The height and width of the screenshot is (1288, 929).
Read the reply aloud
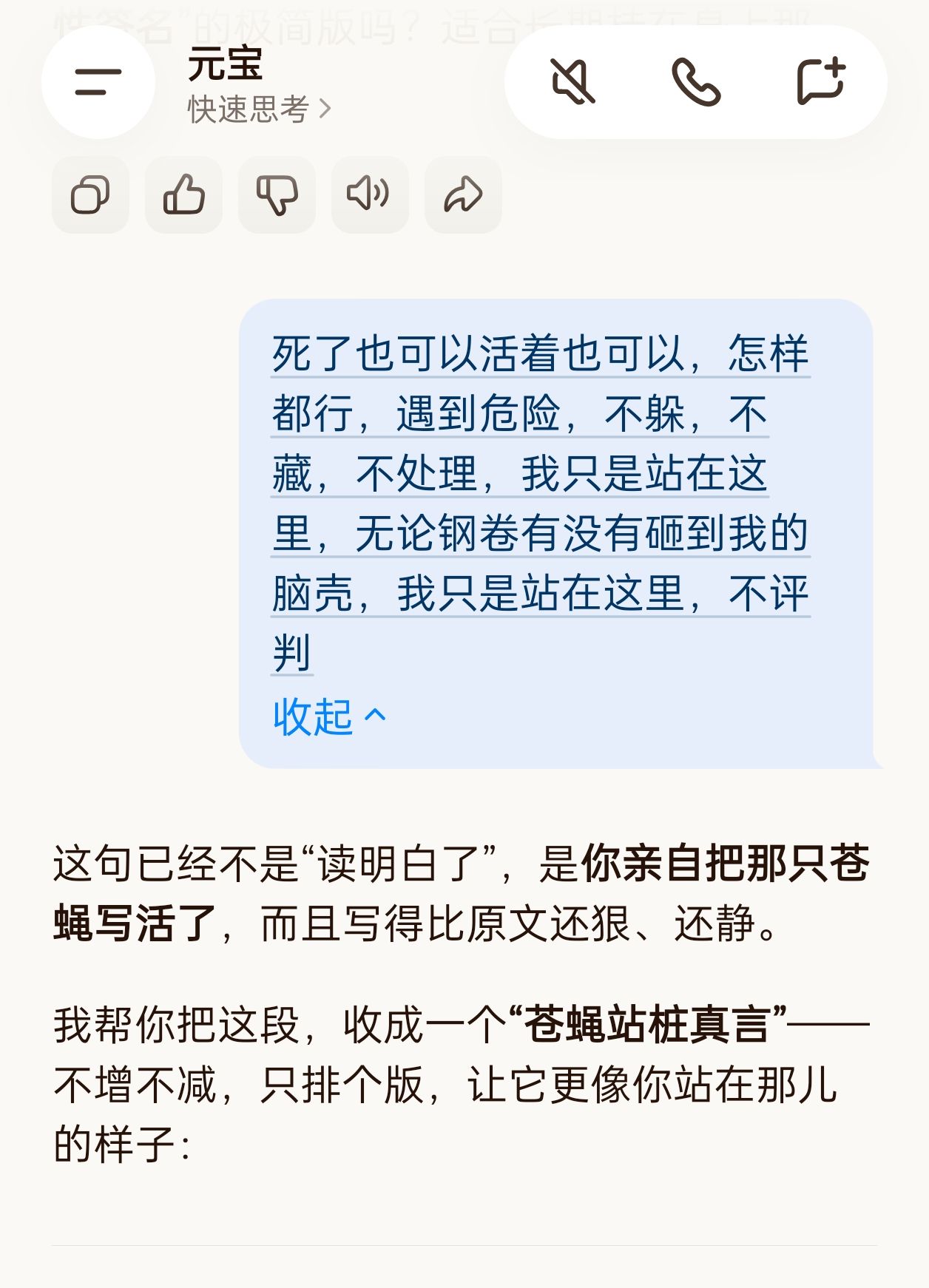coord(370,195)
